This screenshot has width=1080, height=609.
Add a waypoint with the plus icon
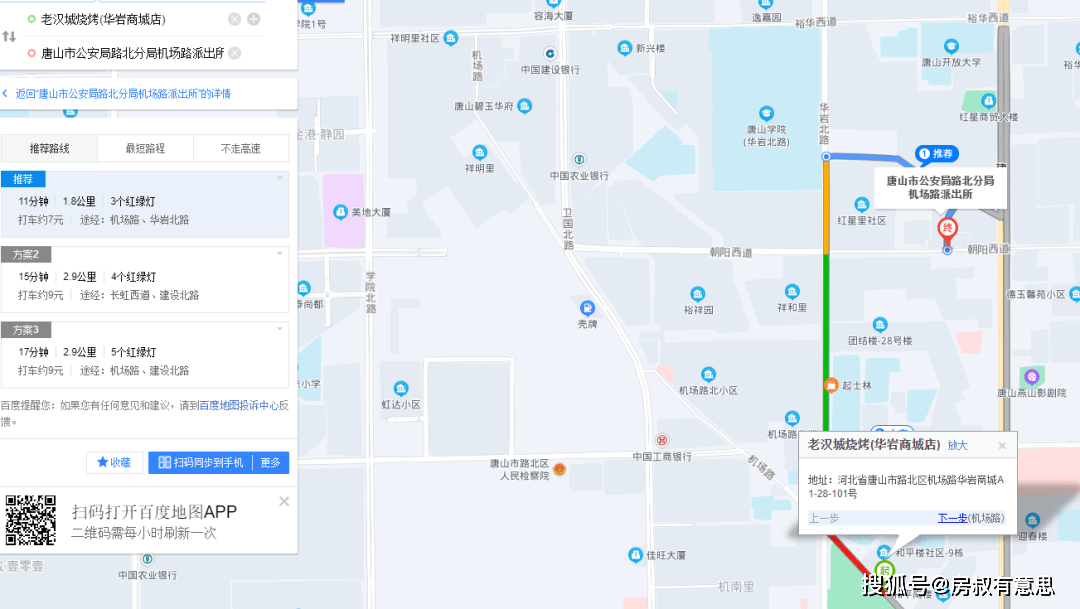pos(254,19)
